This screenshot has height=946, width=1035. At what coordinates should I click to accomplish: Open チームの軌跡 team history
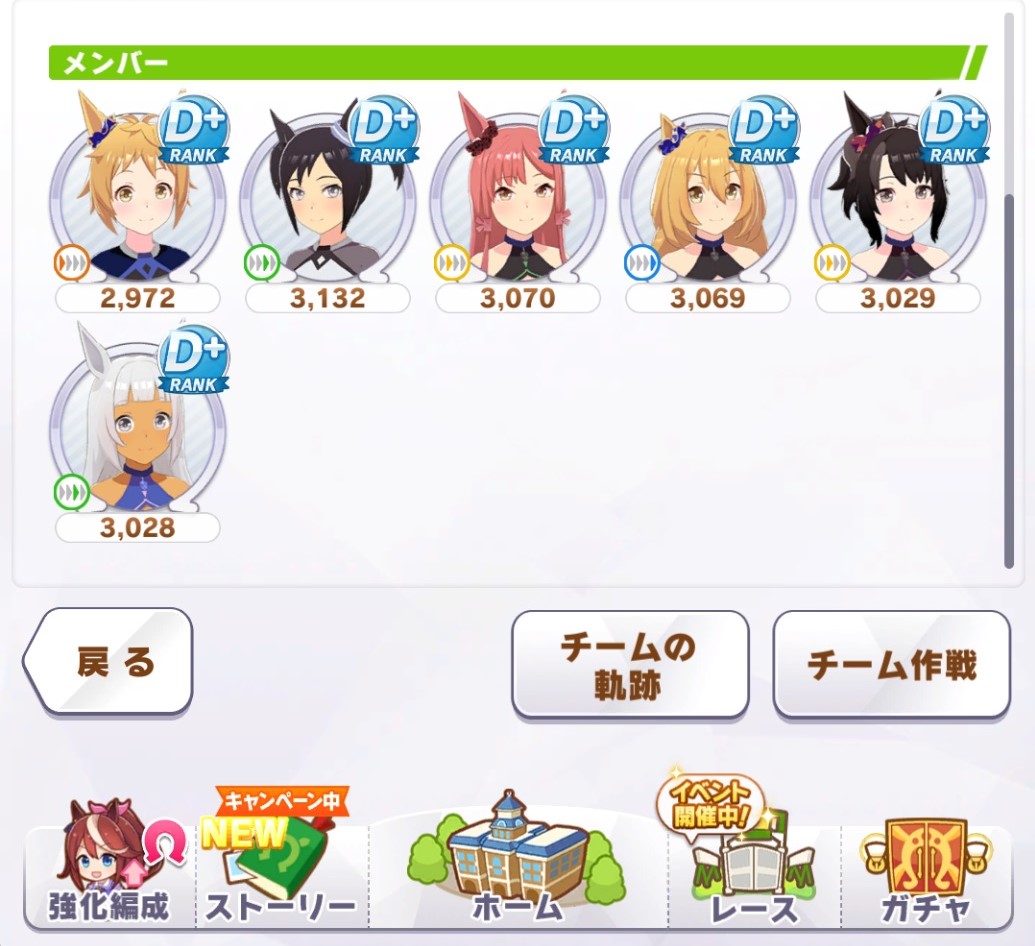point(630,664)
